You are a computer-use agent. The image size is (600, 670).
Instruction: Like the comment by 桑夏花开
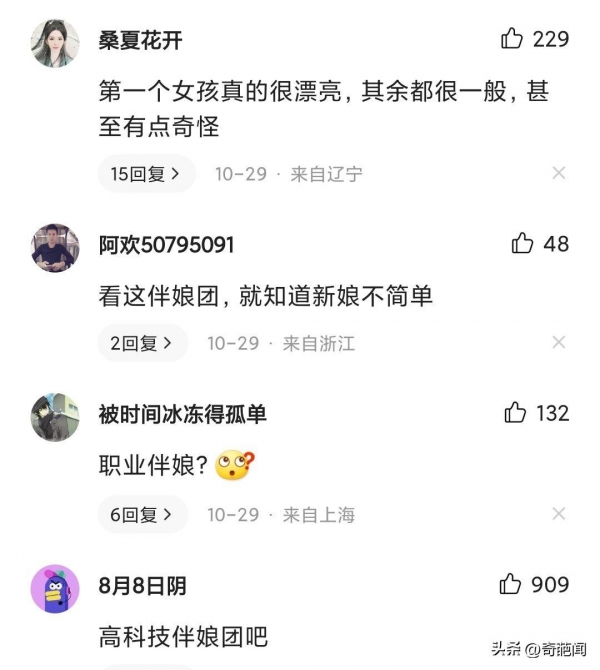pos(512,40)
